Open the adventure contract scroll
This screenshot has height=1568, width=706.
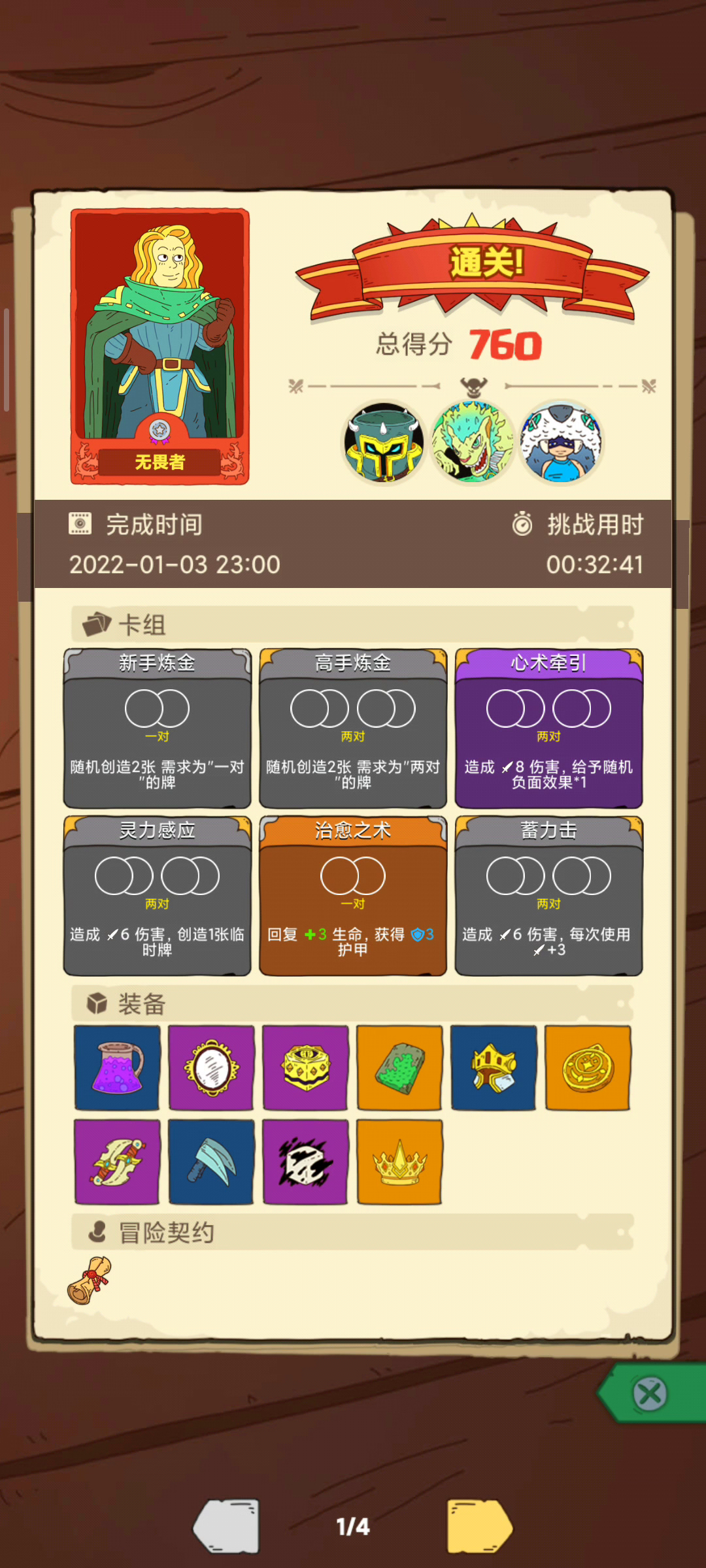(x=90, y=1280)
